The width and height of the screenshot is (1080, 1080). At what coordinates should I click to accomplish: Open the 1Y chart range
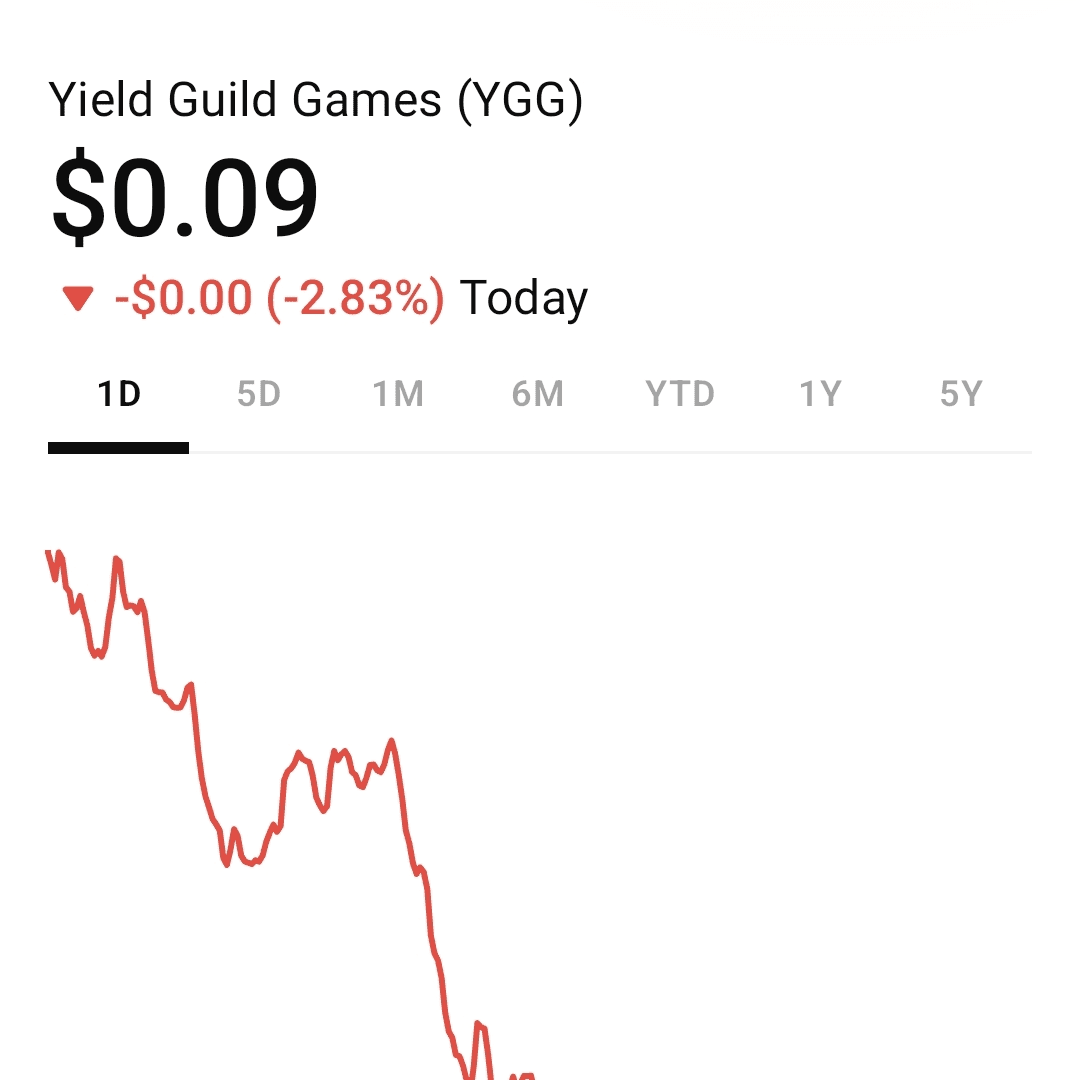[x=820, y=395]
